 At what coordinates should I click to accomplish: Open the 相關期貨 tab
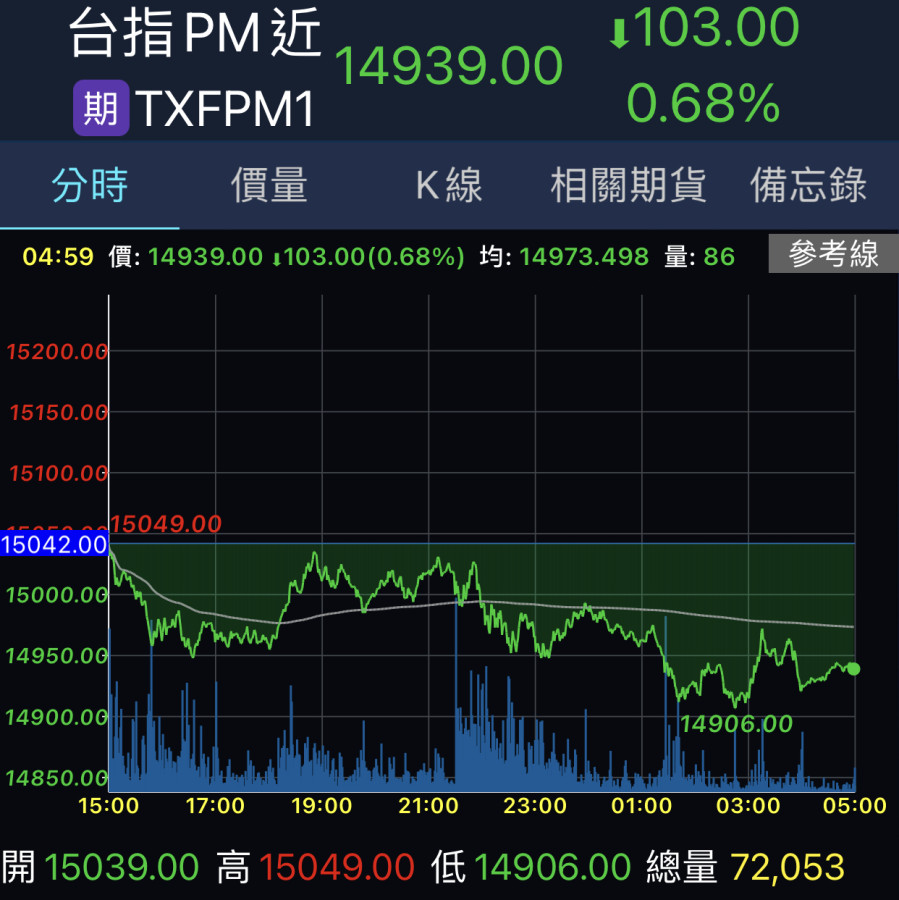[x=628, y=186]
